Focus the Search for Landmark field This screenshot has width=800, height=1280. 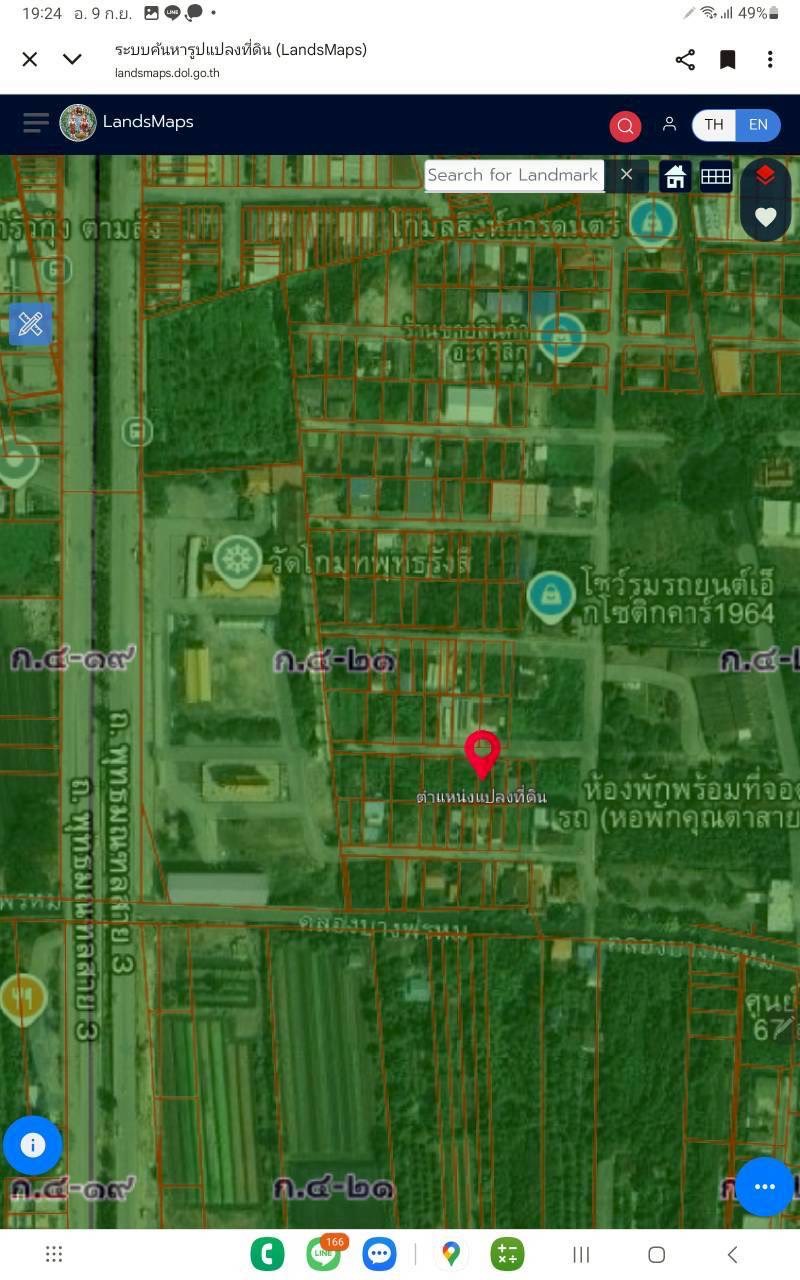[x=513, y=175]
